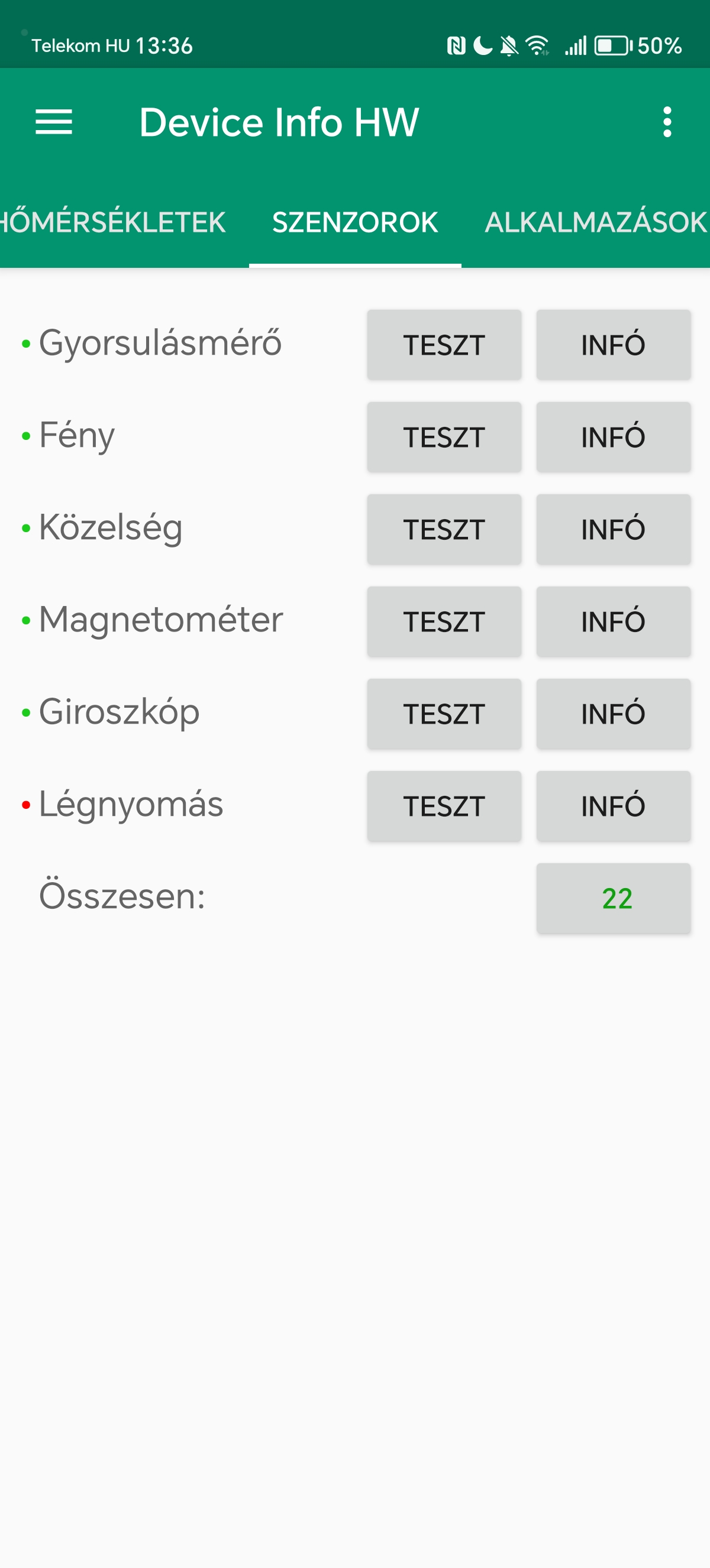Image resolution: width=710 pixels, height=1568 pixels.
Task: Select the Szenzorok tab
Action: pos(355,222)
